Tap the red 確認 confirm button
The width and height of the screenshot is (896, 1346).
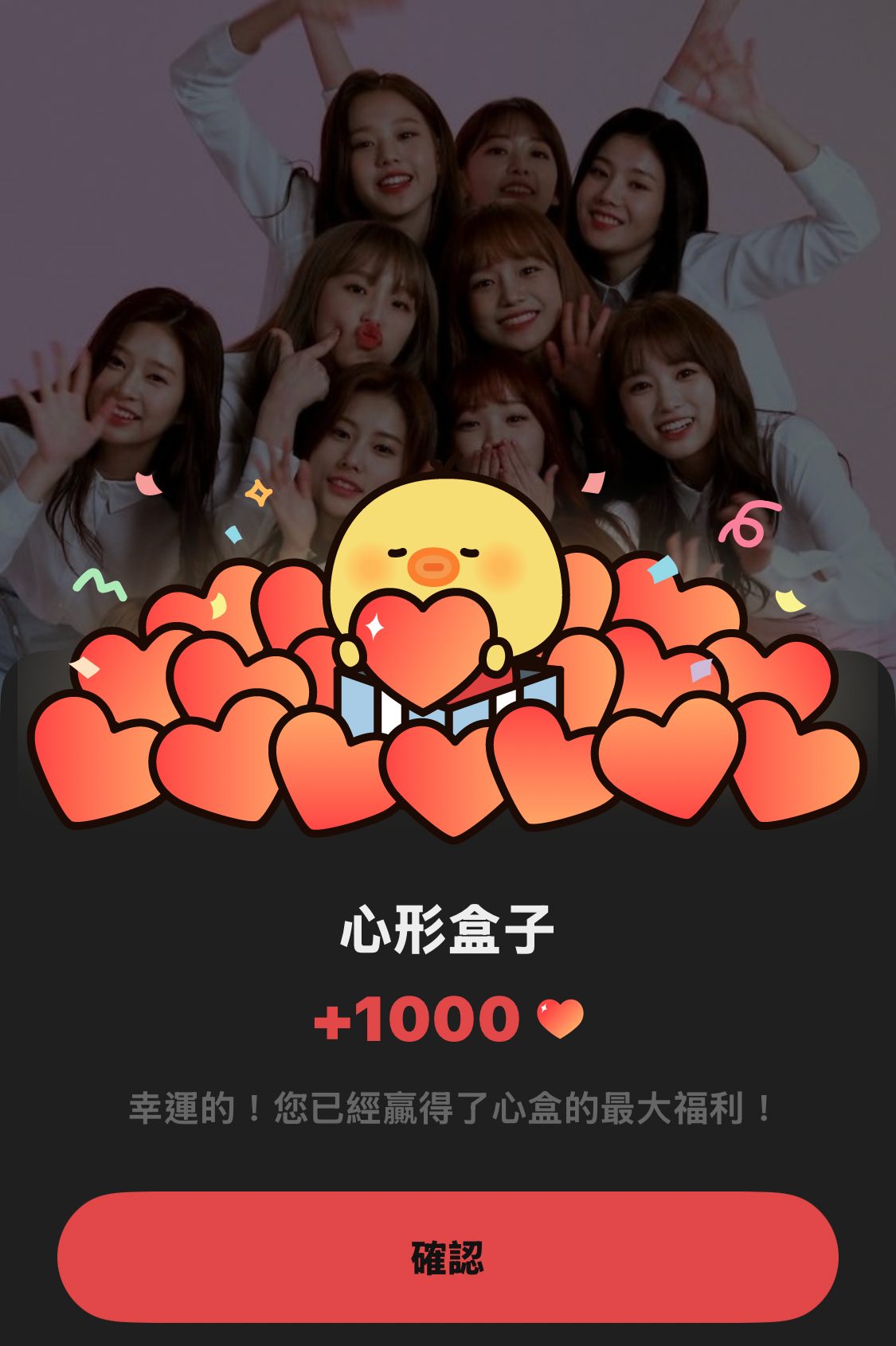pos(448,1257)
